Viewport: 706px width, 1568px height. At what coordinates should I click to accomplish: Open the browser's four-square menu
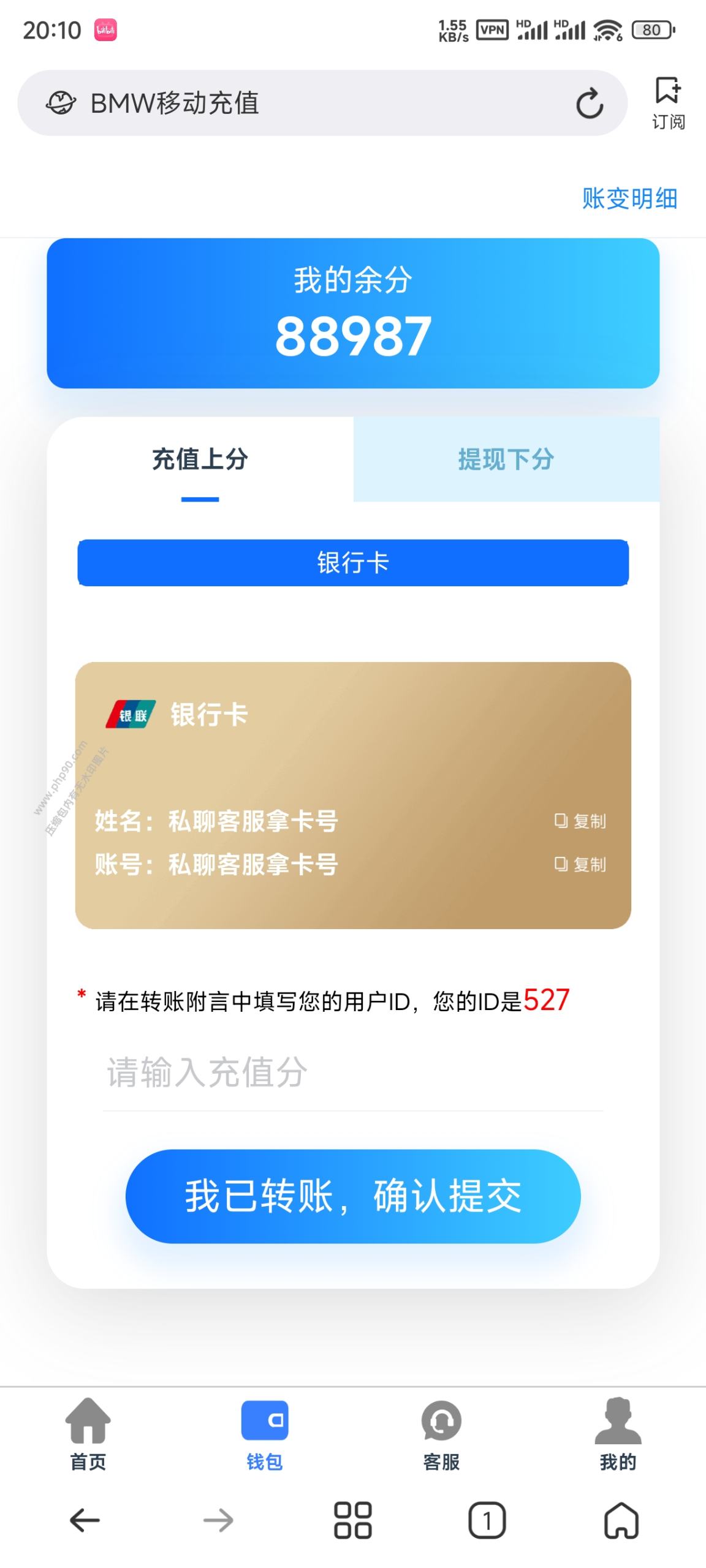(352, 1520)
